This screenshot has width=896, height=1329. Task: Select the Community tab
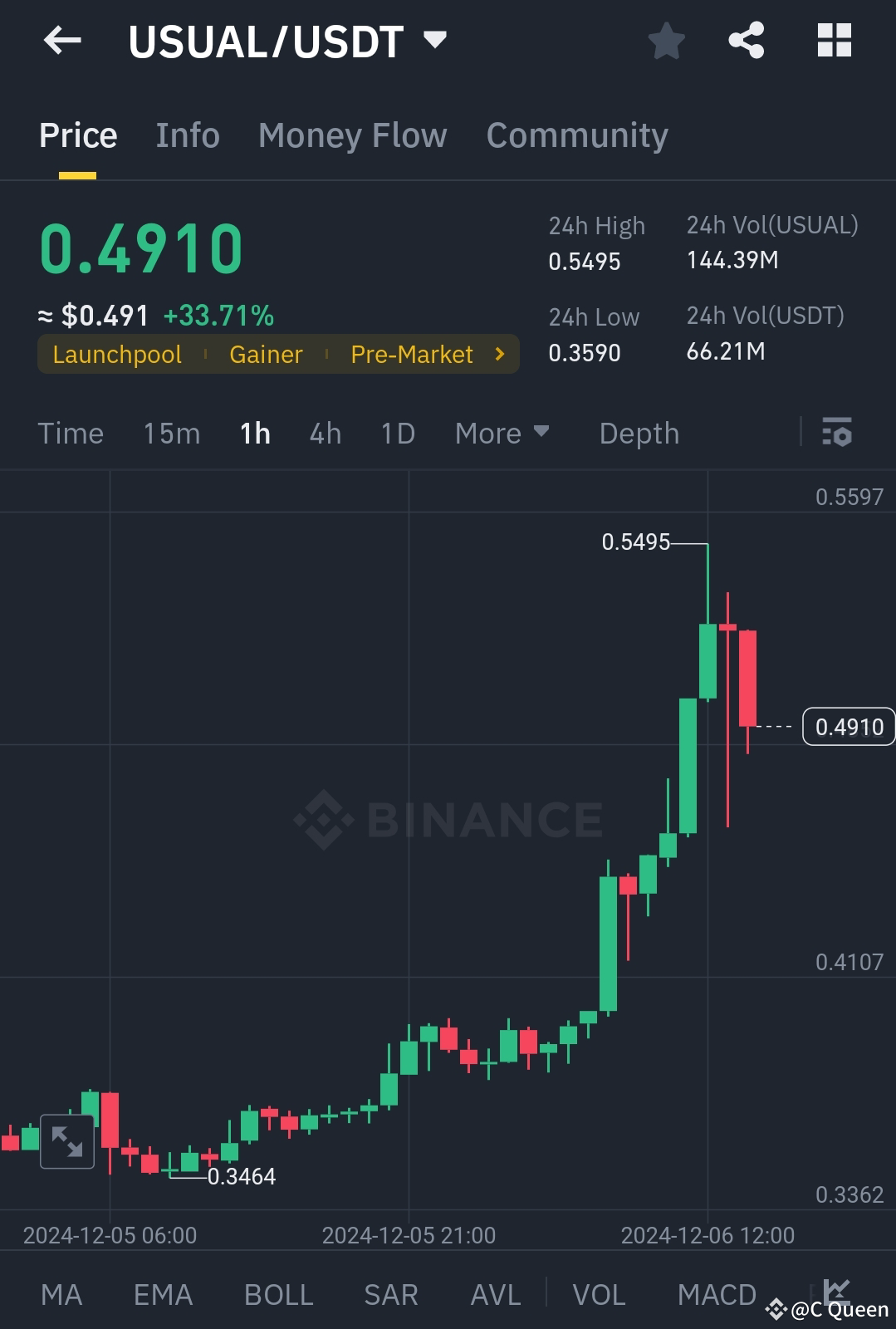(577, 135)
